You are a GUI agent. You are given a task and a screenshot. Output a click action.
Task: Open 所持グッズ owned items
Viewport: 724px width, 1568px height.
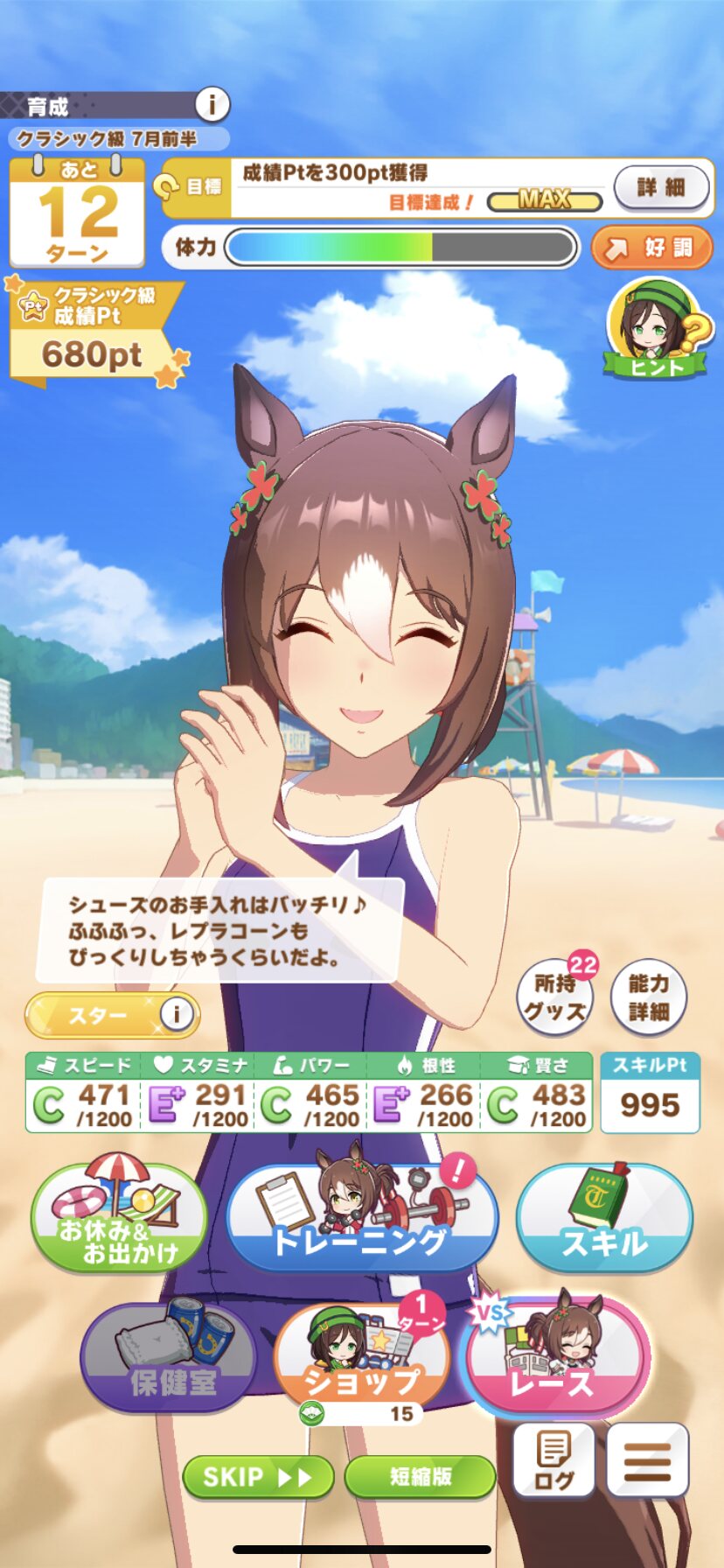pos(557,997)
